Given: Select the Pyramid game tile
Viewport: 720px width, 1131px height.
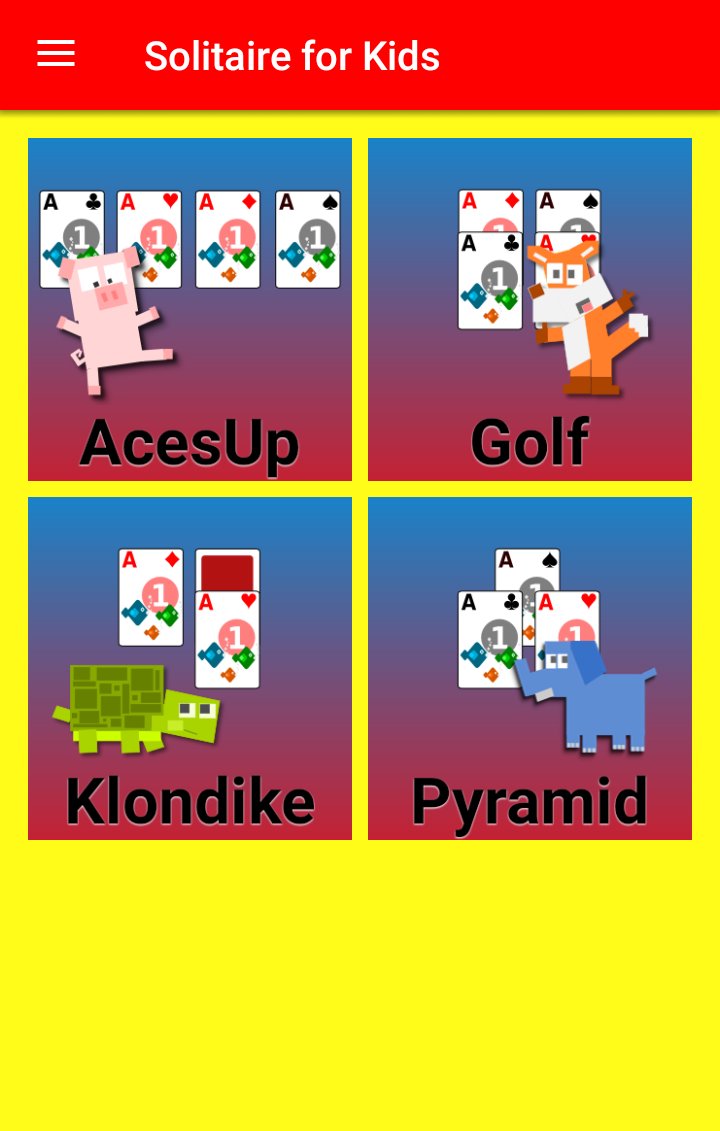Looking at the screenshot, I should click(529, 668).
